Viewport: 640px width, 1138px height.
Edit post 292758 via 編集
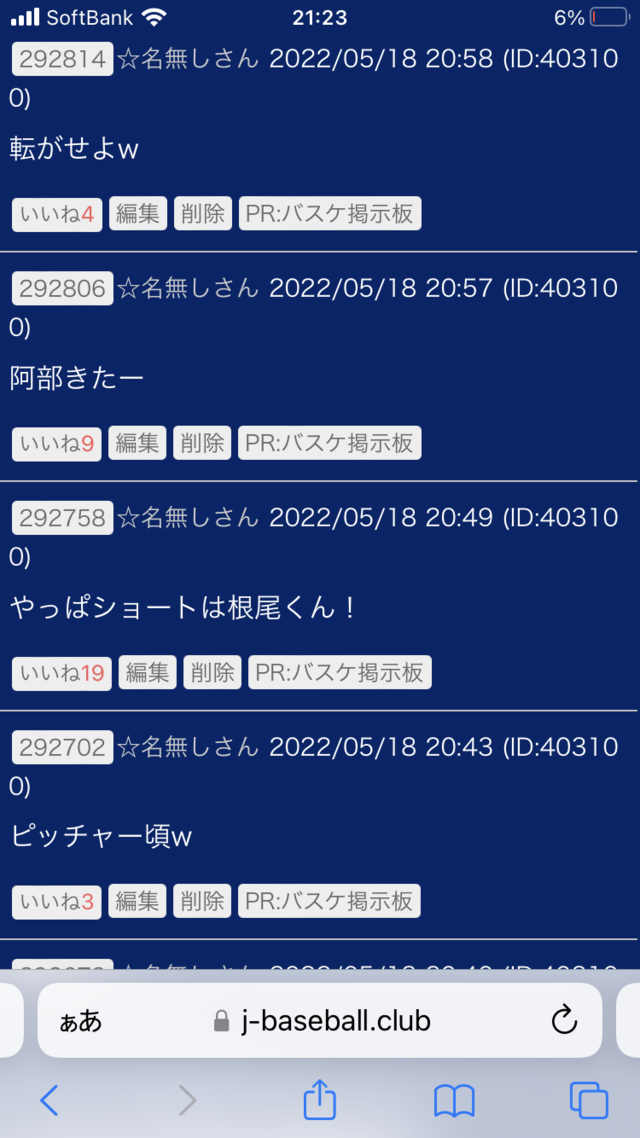[x=148, y=673]
